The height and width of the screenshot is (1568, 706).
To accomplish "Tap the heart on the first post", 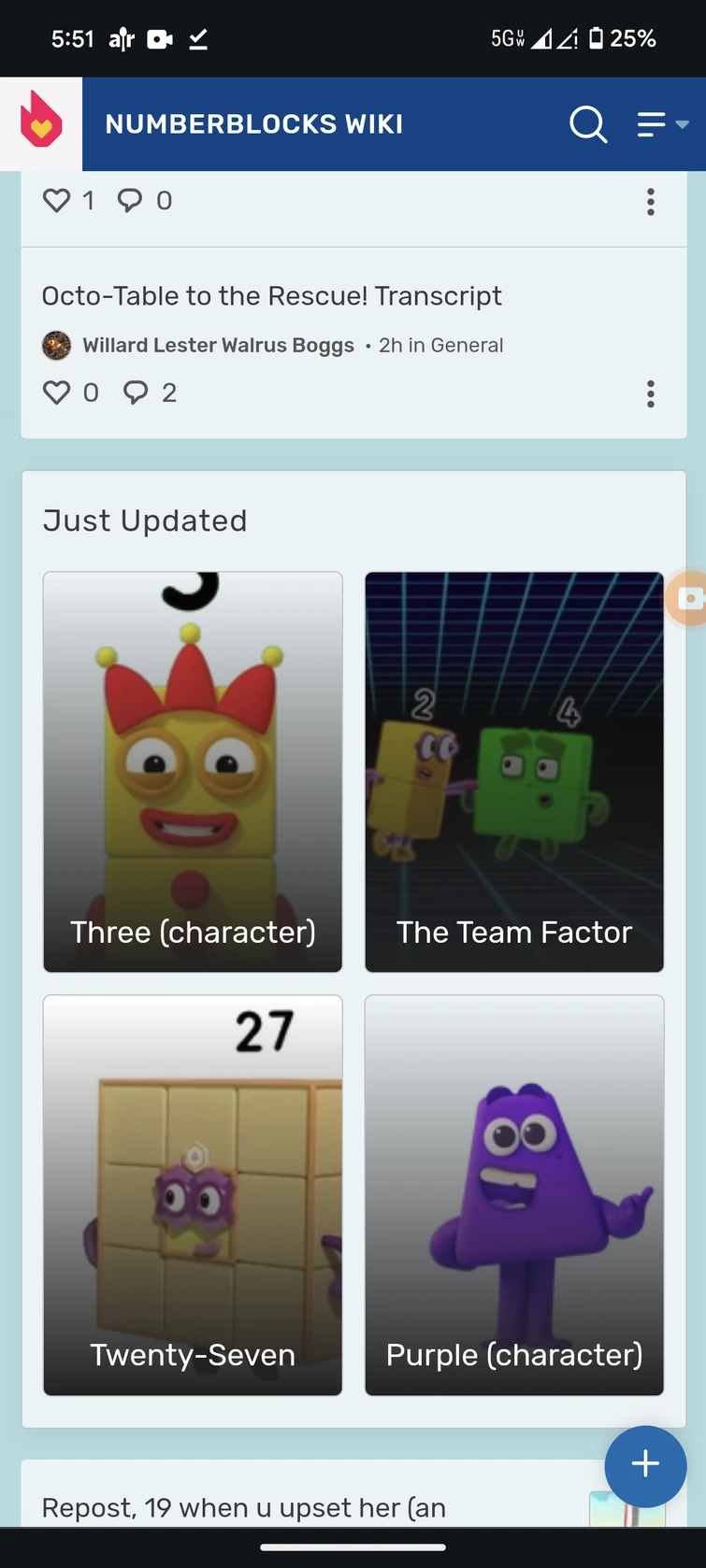I will [56, 199].
